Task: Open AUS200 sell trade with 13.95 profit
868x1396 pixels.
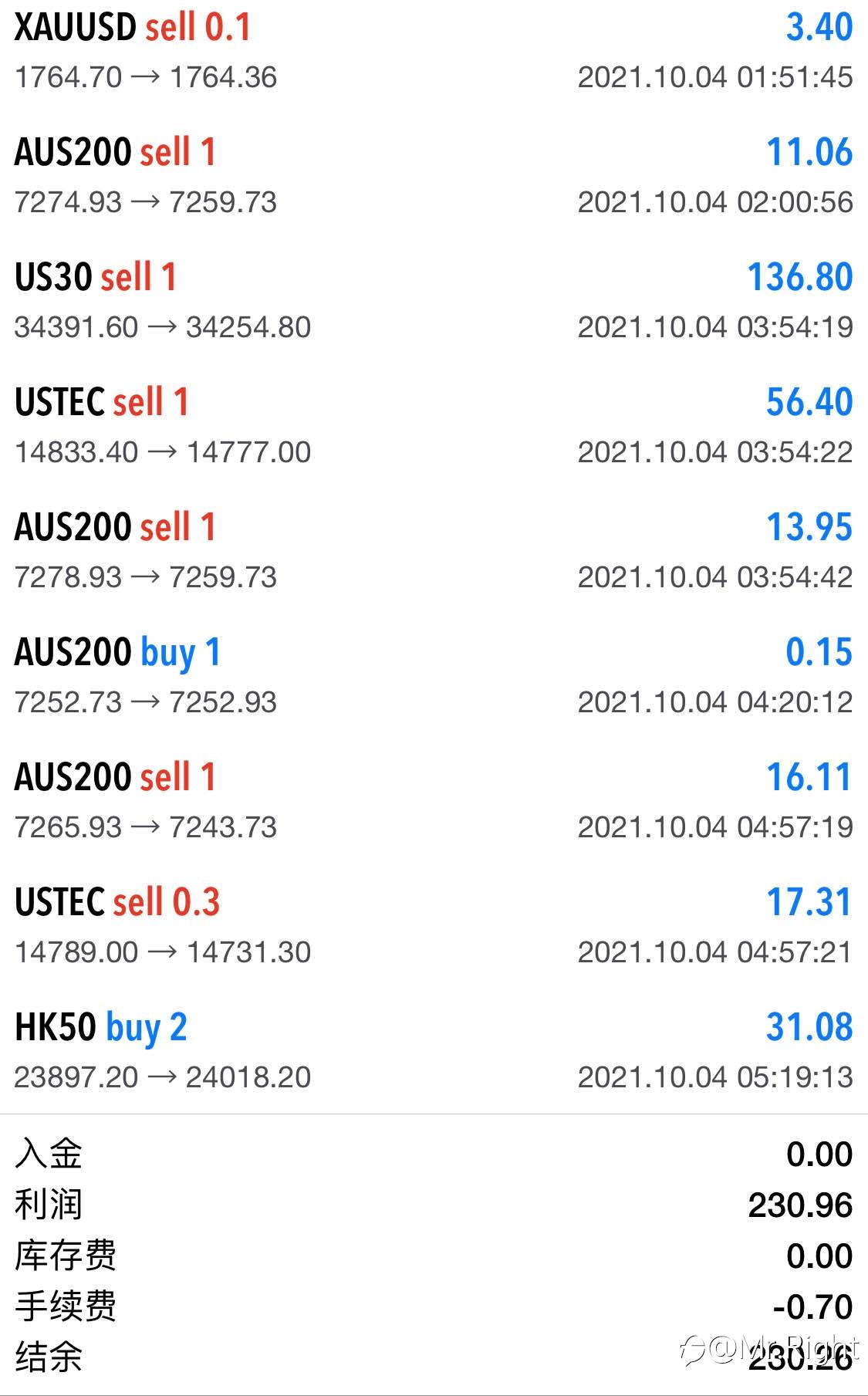Action: (434, 551)
